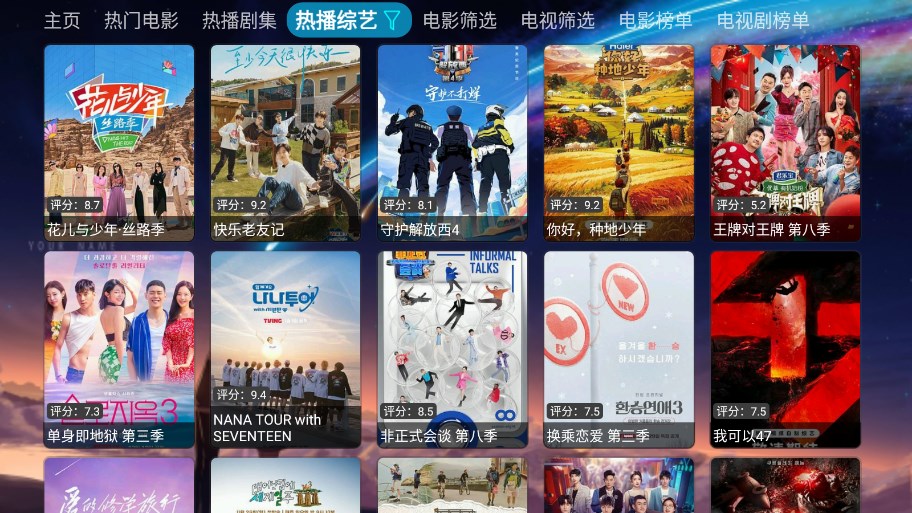Open the 热门电影 tab
912x513 pixels.
(x=141, y=20)
